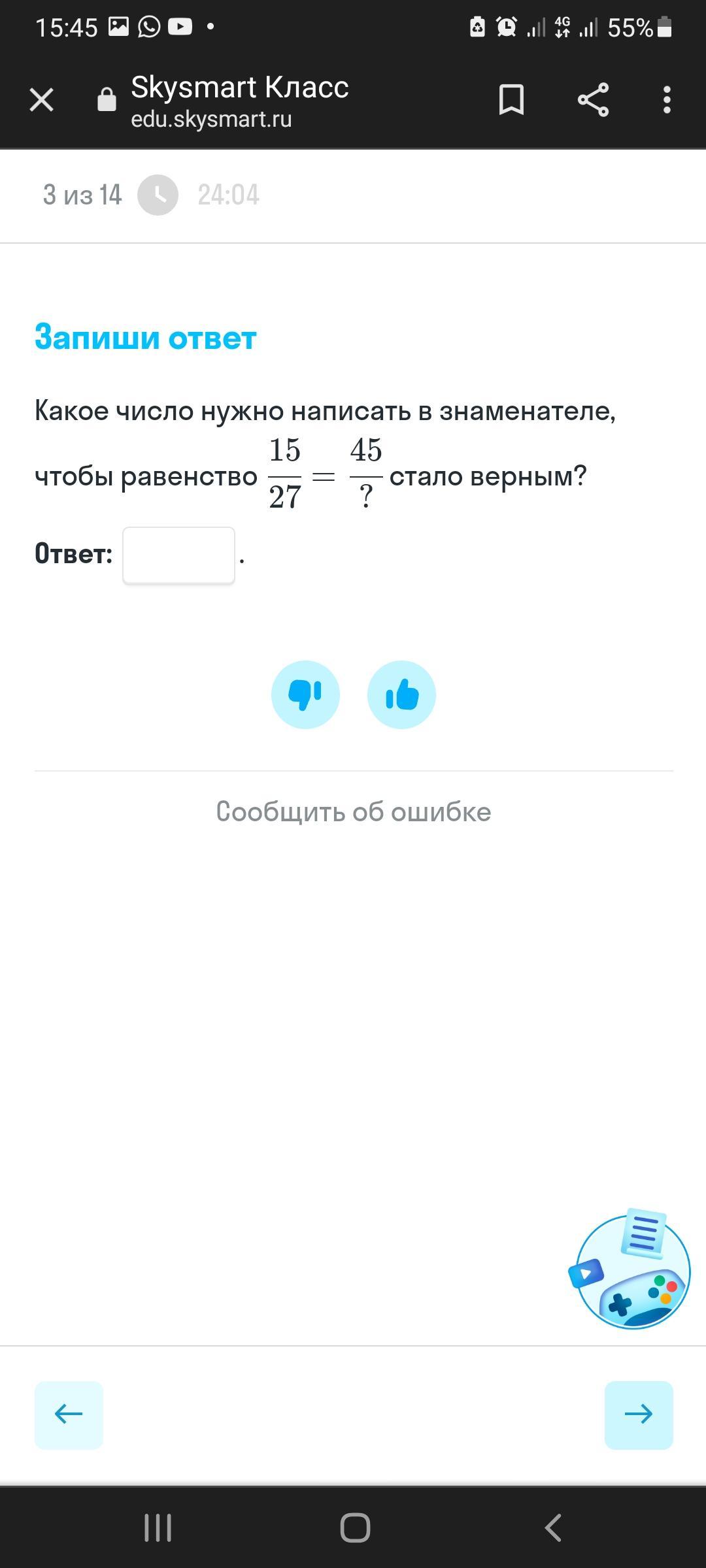Give the task a thumbs up
706x1568 pixels.
pyautogui.click(x=401, y=694)
